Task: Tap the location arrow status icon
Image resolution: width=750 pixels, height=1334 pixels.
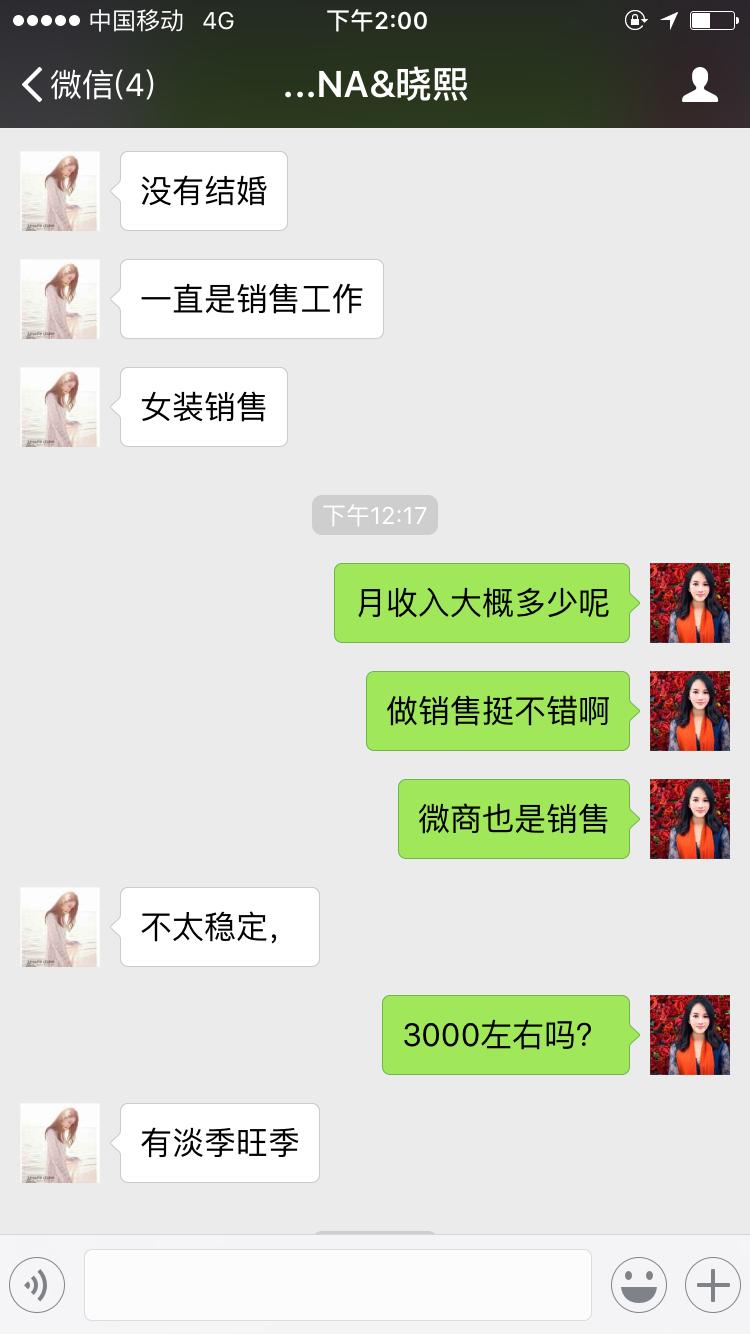Action: pyautogui.click(x=668, y=20)
